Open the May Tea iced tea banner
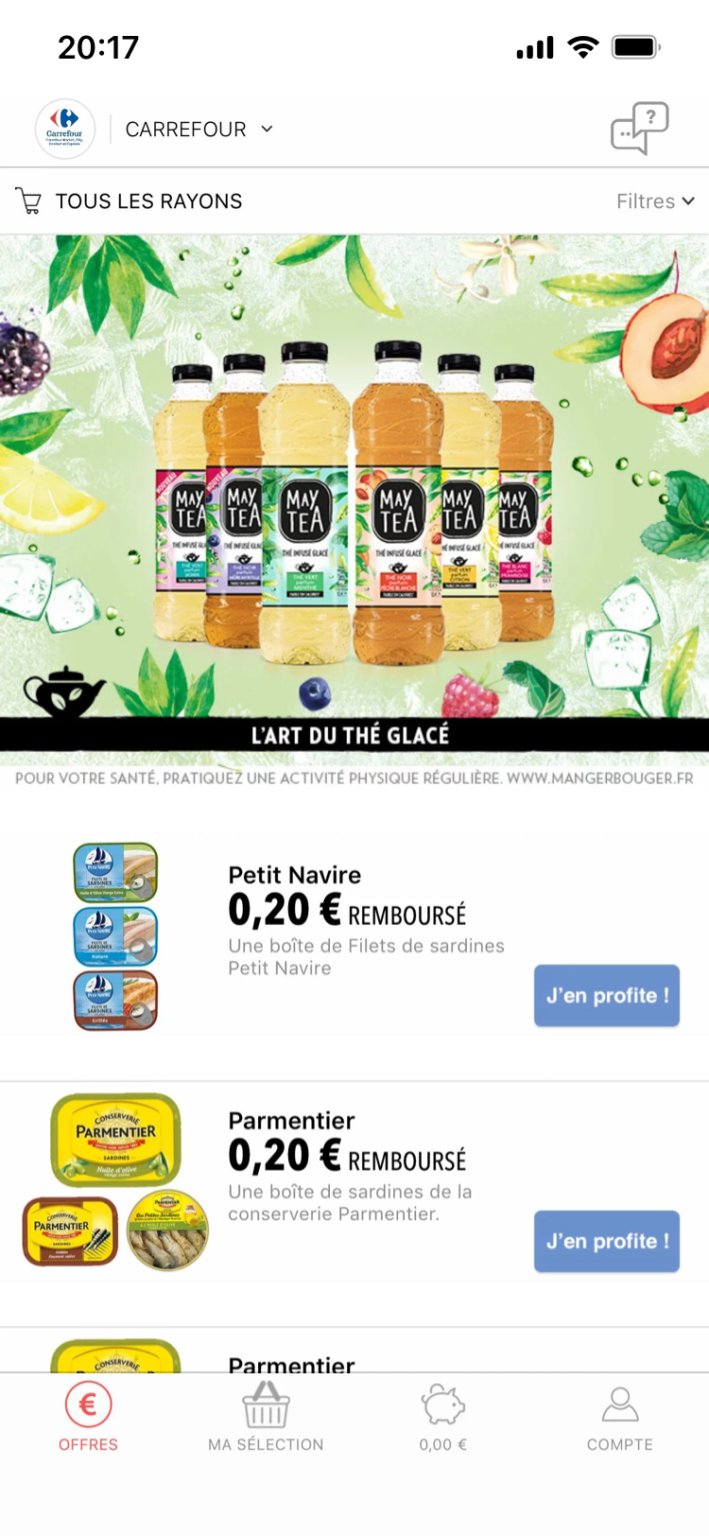 coord(354,511)
